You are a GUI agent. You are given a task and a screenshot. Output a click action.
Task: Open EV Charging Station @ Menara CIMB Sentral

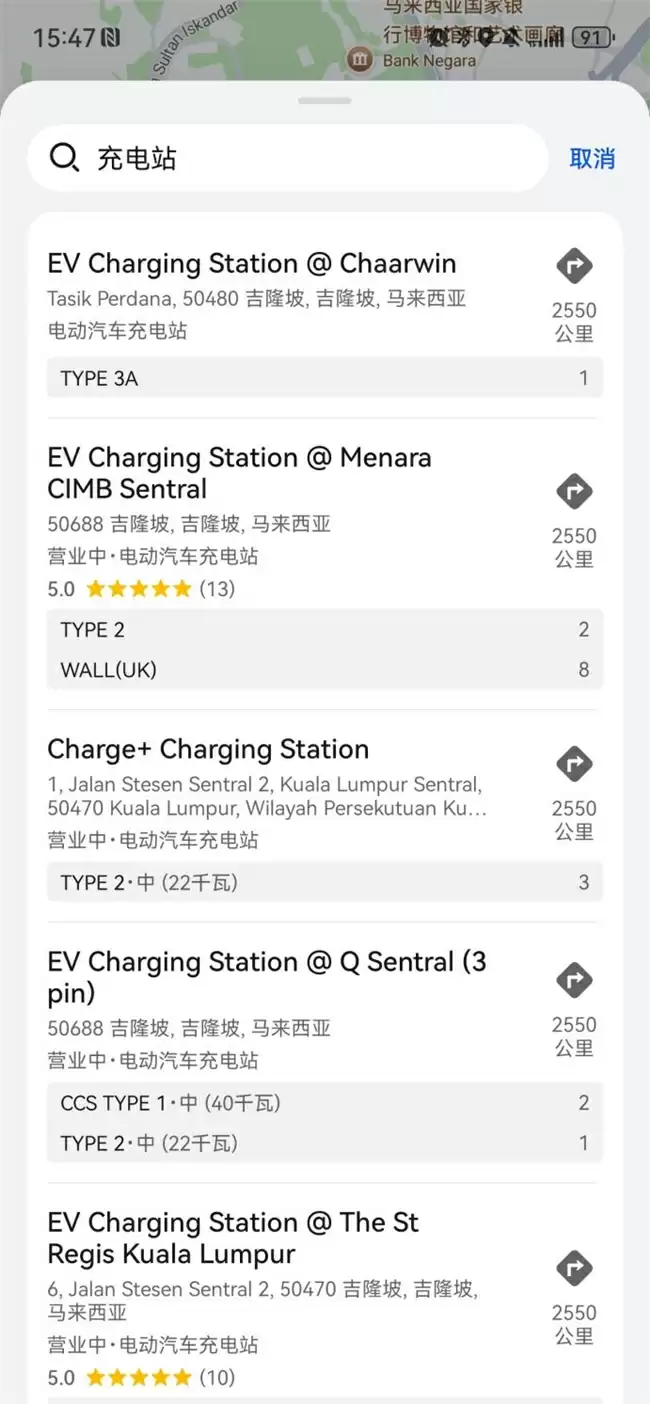[240, 473]
